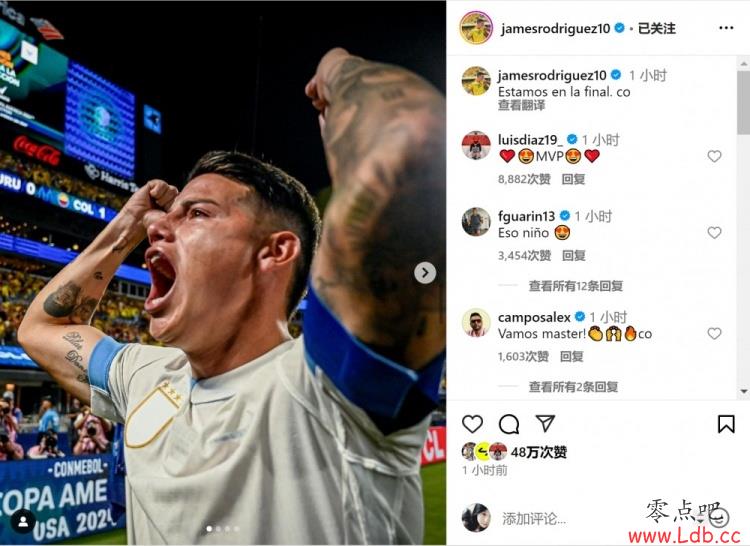Image resolution: width=750 pixels, height=546 pixels.
Task: Bookmark this post
Action: 726,424
